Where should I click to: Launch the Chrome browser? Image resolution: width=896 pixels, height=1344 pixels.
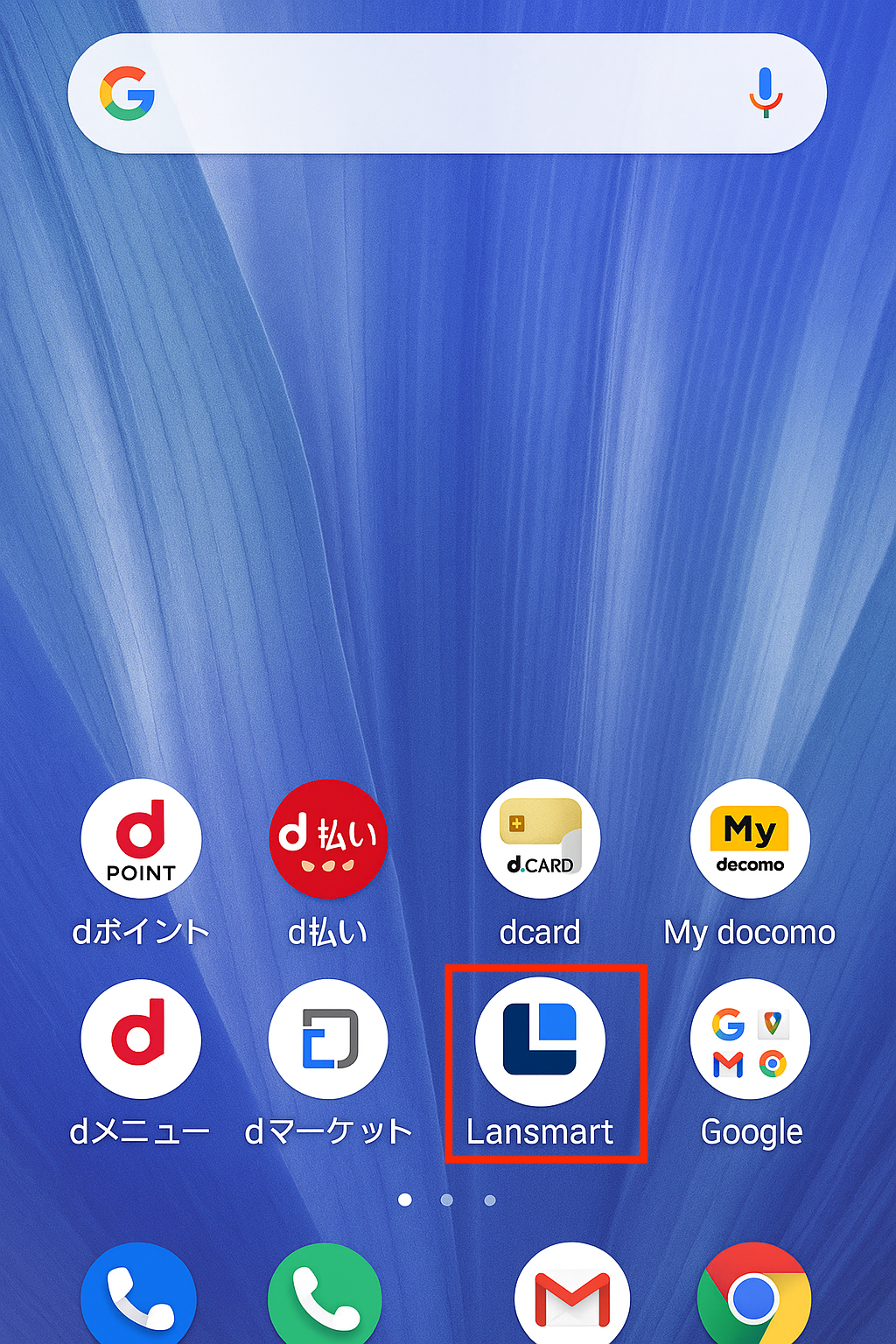[x=754, y=1297]
